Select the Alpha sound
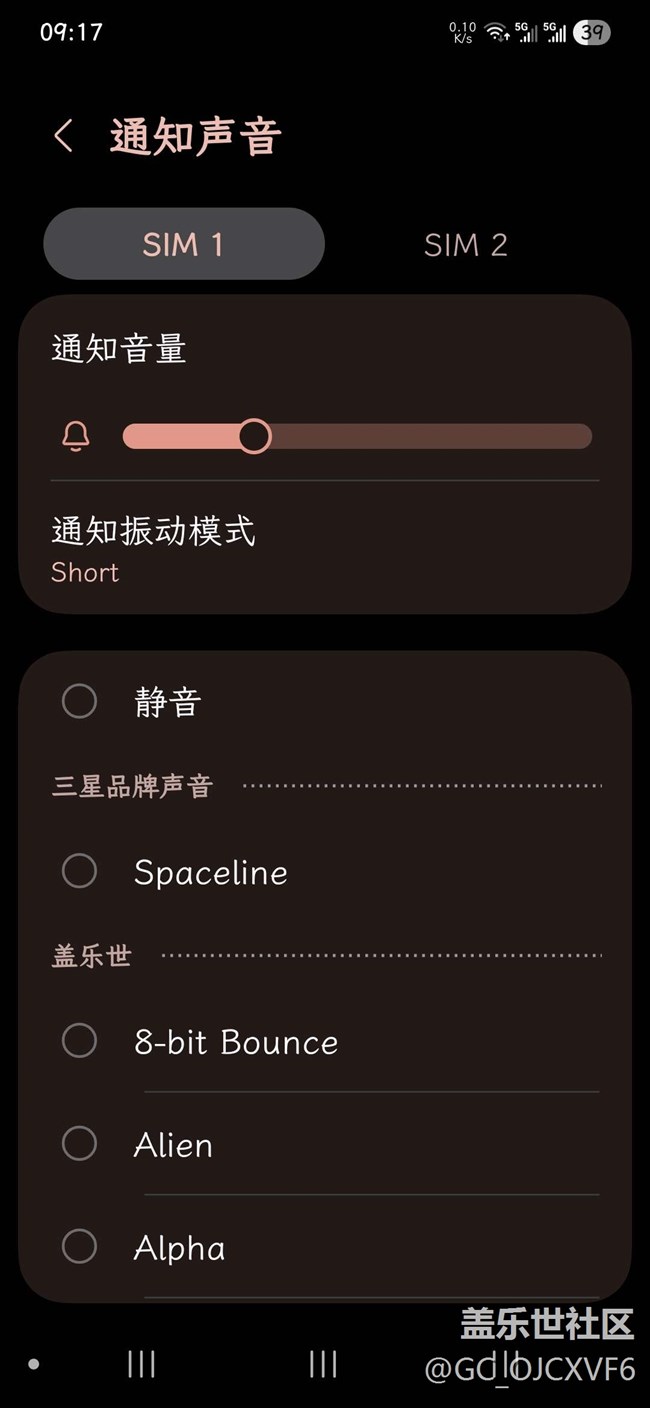Image resolution: width=650 pixels, height=1408 pixels. [x=325, y=1247]
